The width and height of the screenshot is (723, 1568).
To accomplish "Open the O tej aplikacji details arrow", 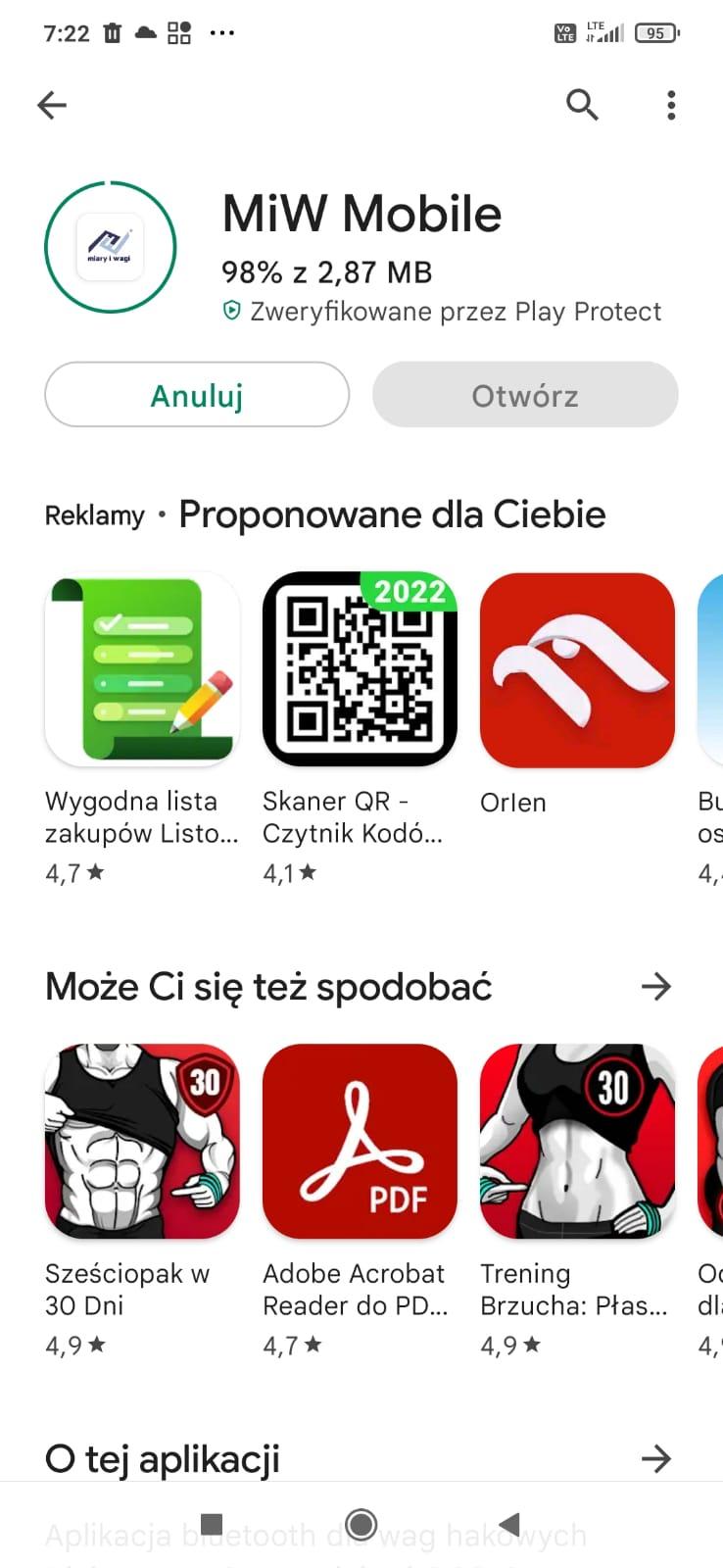I will pos(655,1458).
